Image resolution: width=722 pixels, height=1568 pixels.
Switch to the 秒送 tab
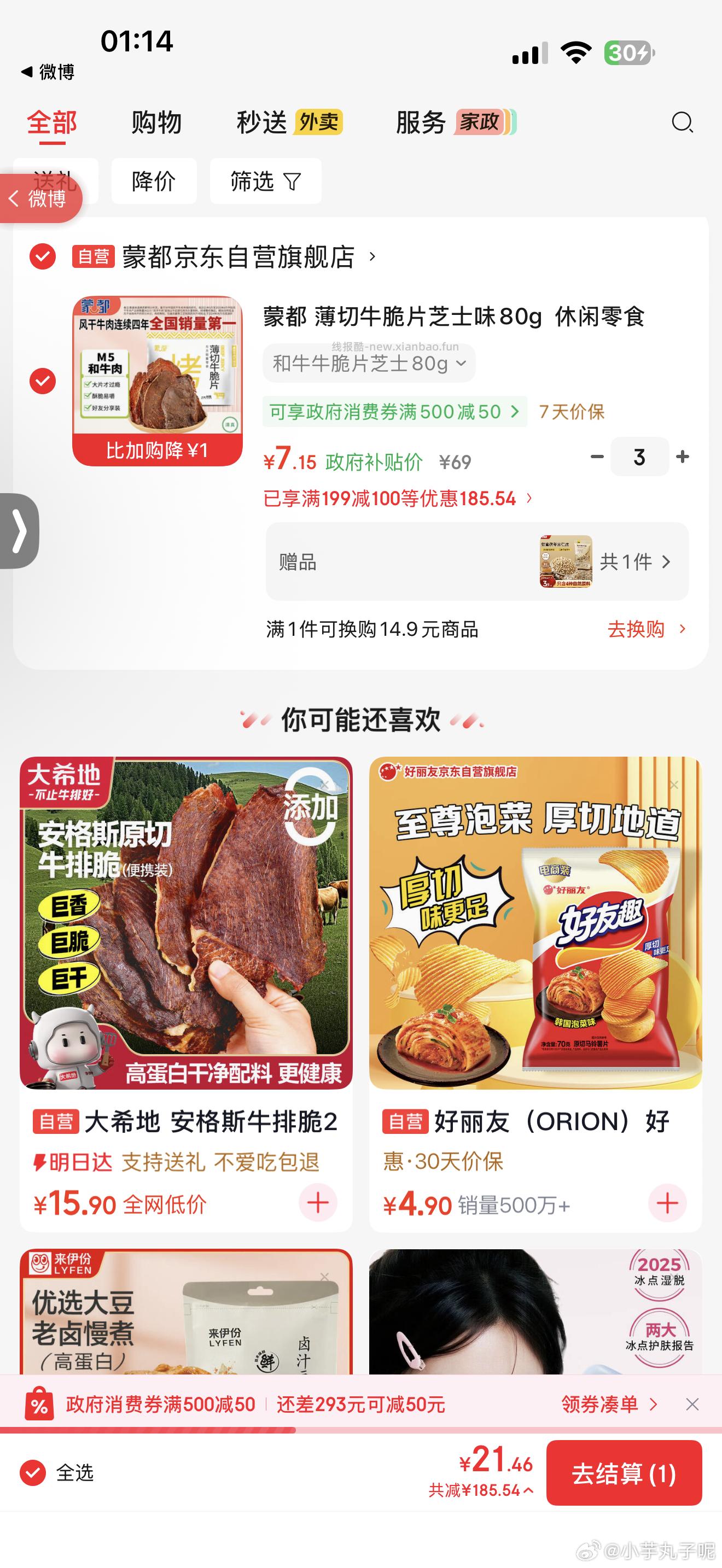click(263, 123)
